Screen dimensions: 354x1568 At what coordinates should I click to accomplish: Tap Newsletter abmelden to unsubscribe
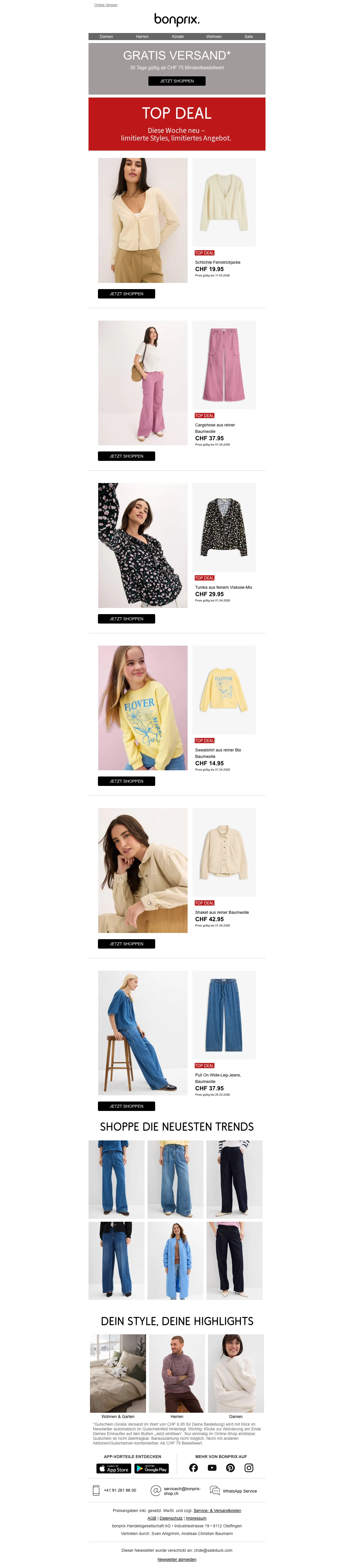tap(177, 1559)
